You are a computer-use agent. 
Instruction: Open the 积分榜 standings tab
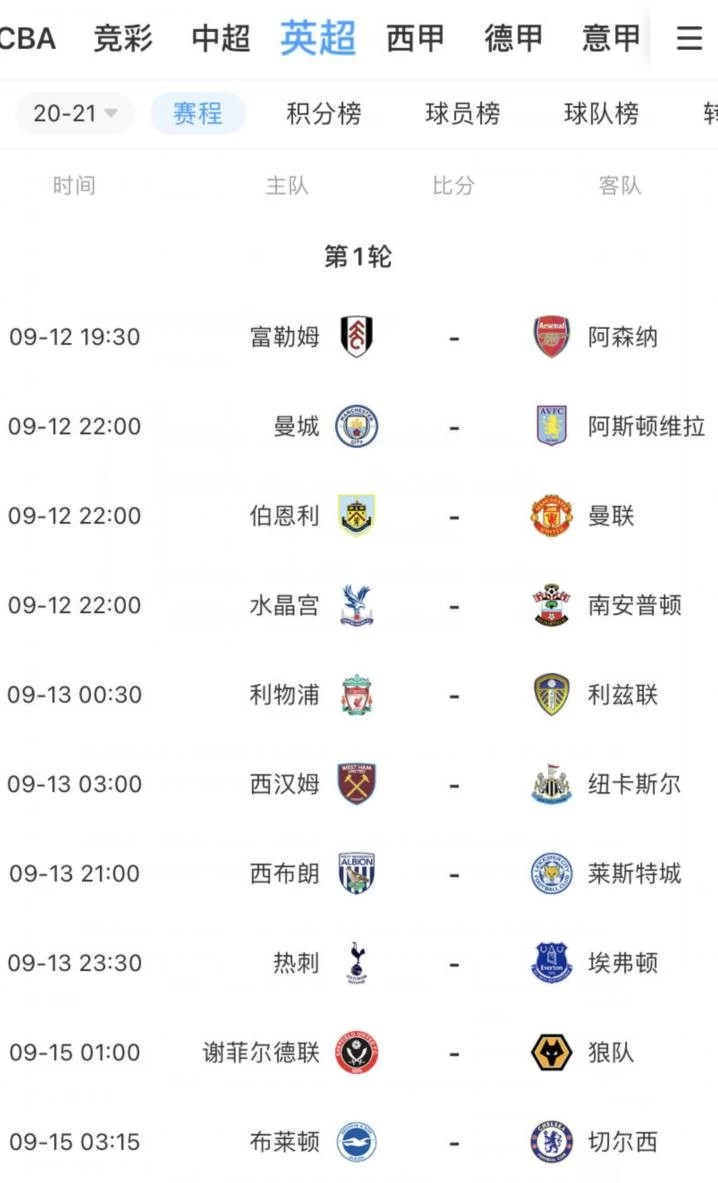tap(323, 113)
